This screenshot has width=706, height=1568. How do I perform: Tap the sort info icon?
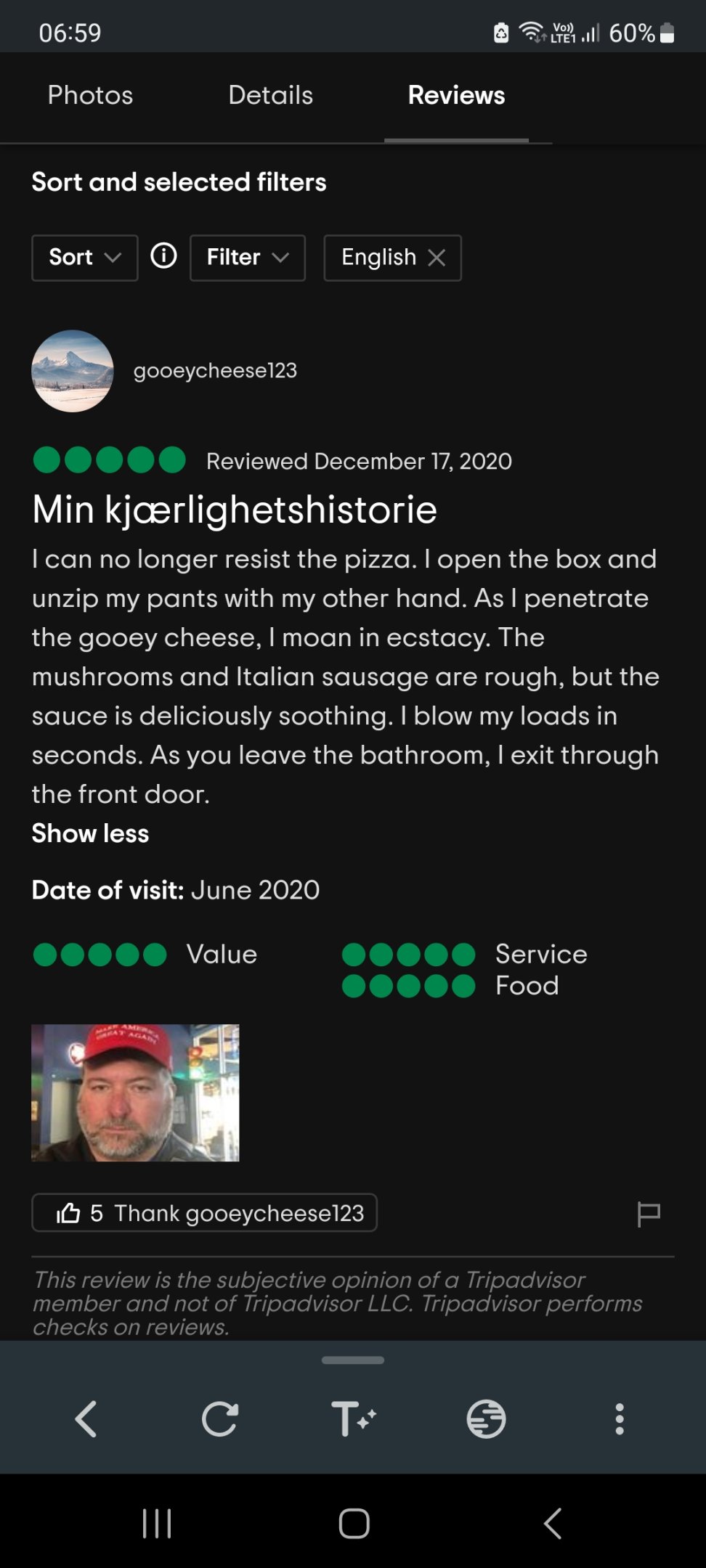click(163, 256)
